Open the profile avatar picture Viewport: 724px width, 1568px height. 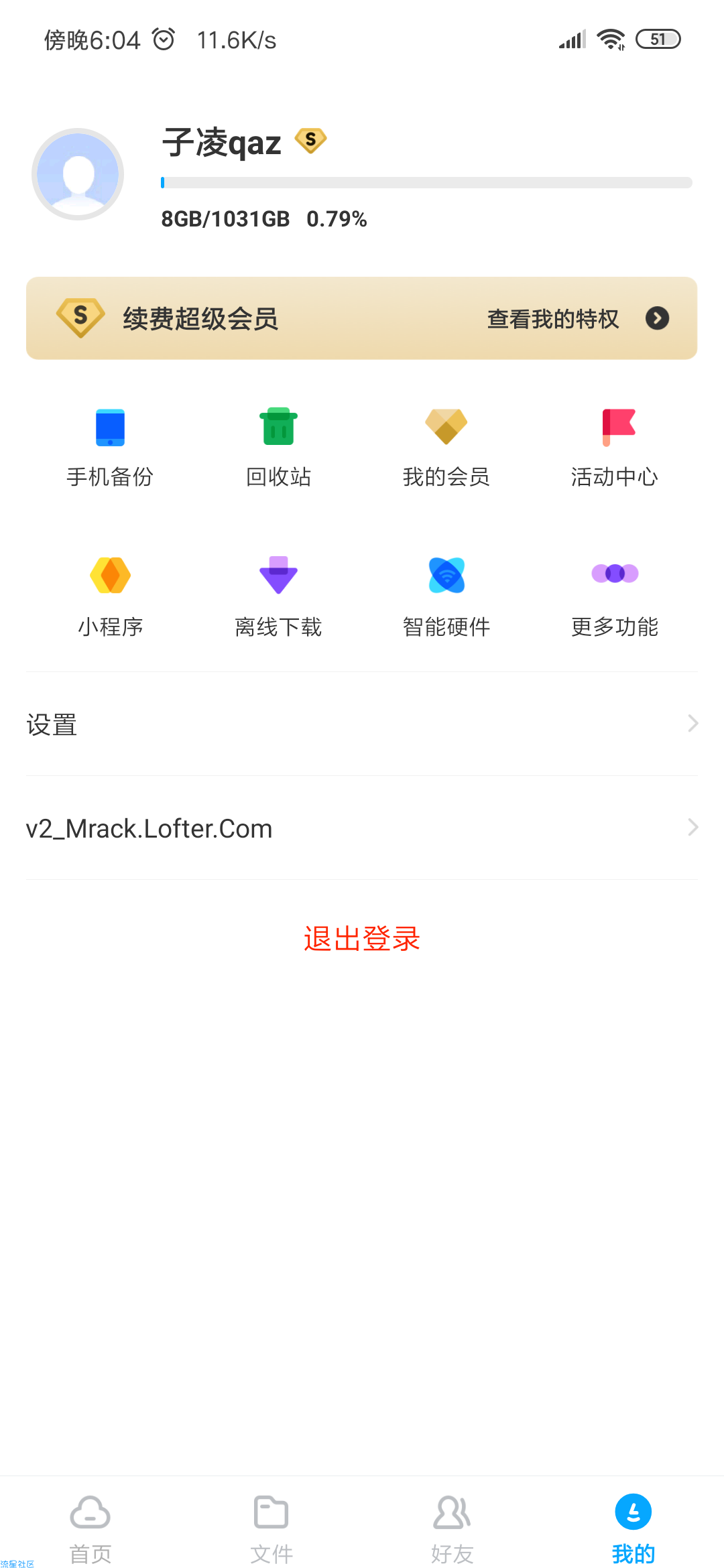tap(78, 174)
